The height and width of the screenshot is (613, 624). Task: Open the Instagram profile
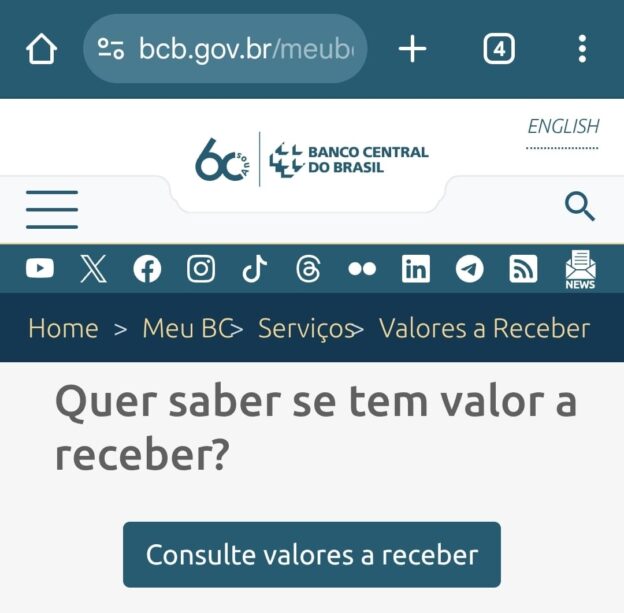point(201,268)
